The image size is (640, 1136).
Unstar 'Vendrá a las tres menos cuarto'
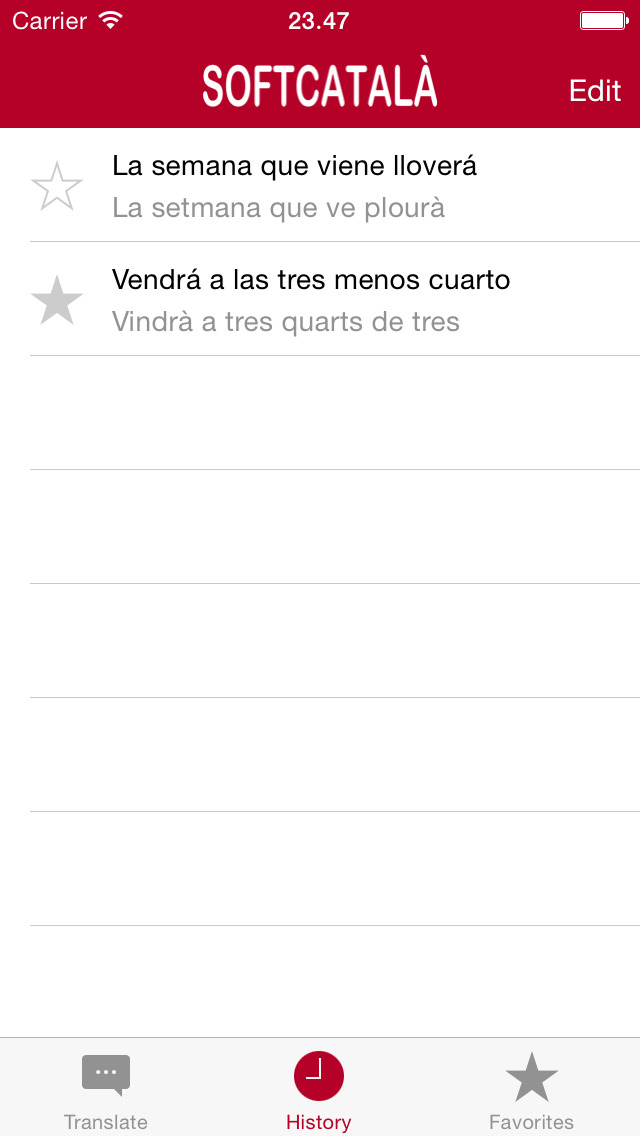click(x=57, y=301)
